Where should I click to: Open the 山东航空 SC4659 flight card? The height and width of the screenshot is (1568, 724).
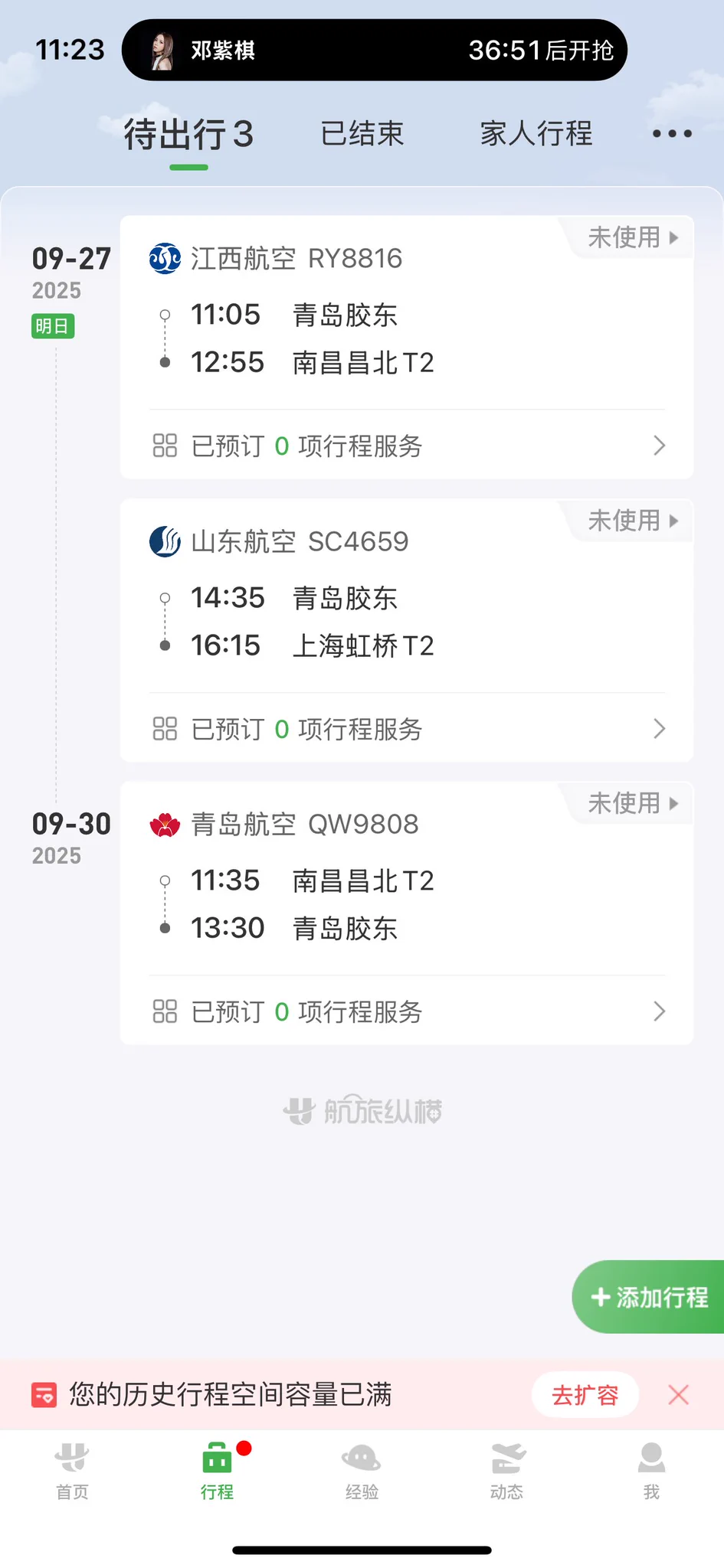(x=406, y=620)
